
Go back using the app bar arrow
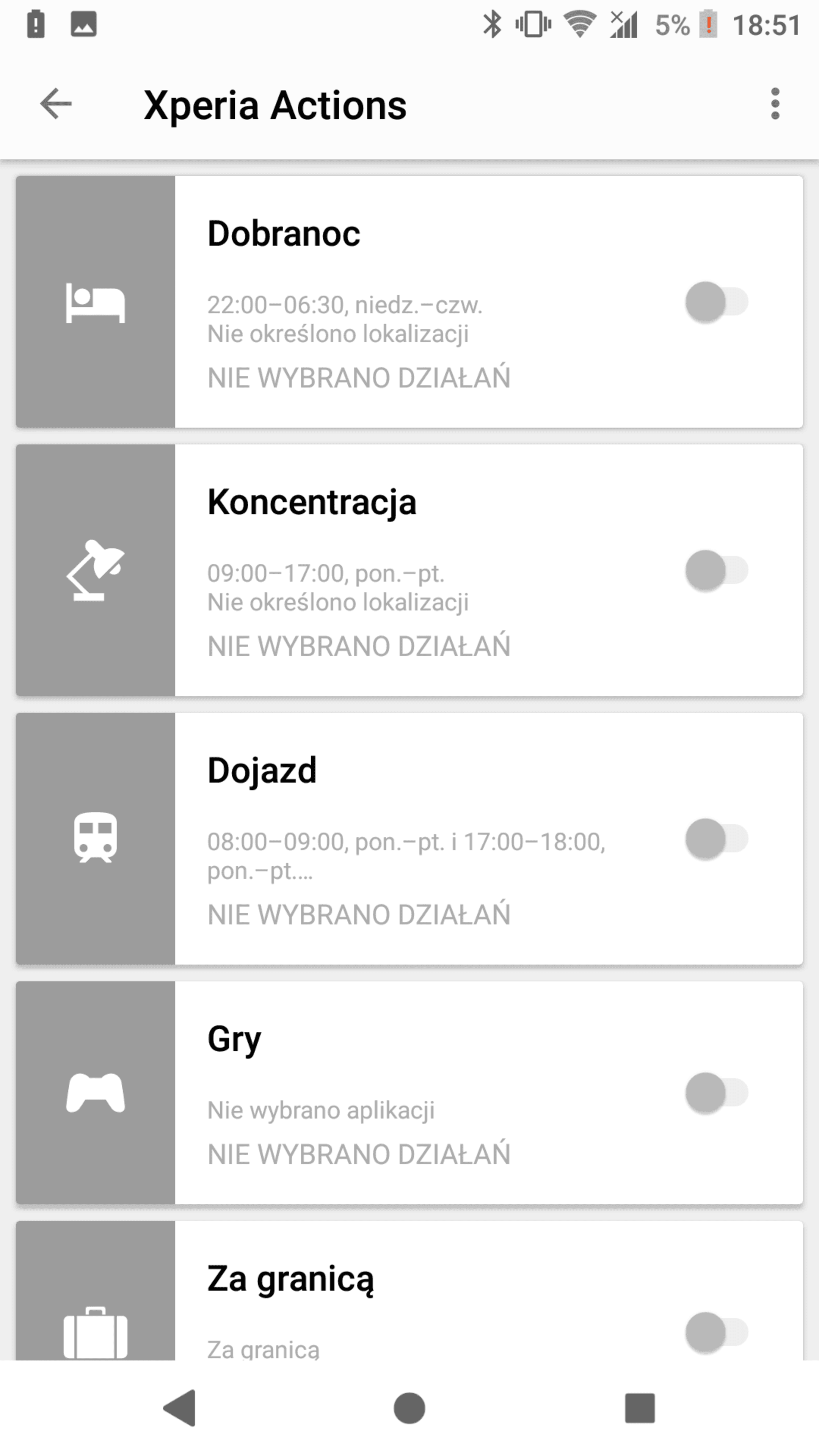[x=56, y=104]
